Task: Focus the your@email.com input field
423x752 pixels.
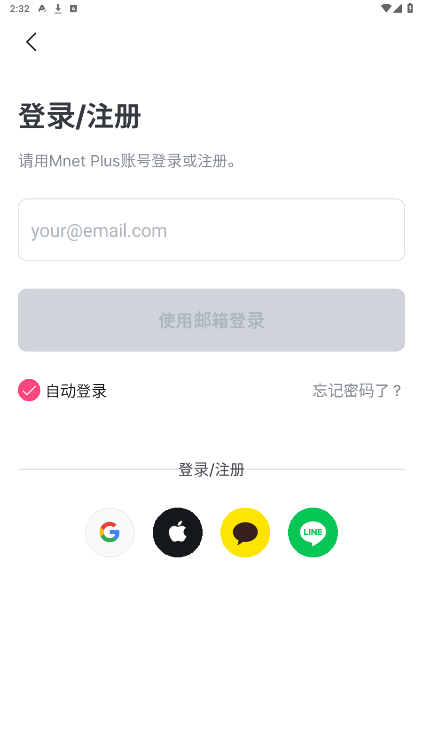Action: (212, 230)
